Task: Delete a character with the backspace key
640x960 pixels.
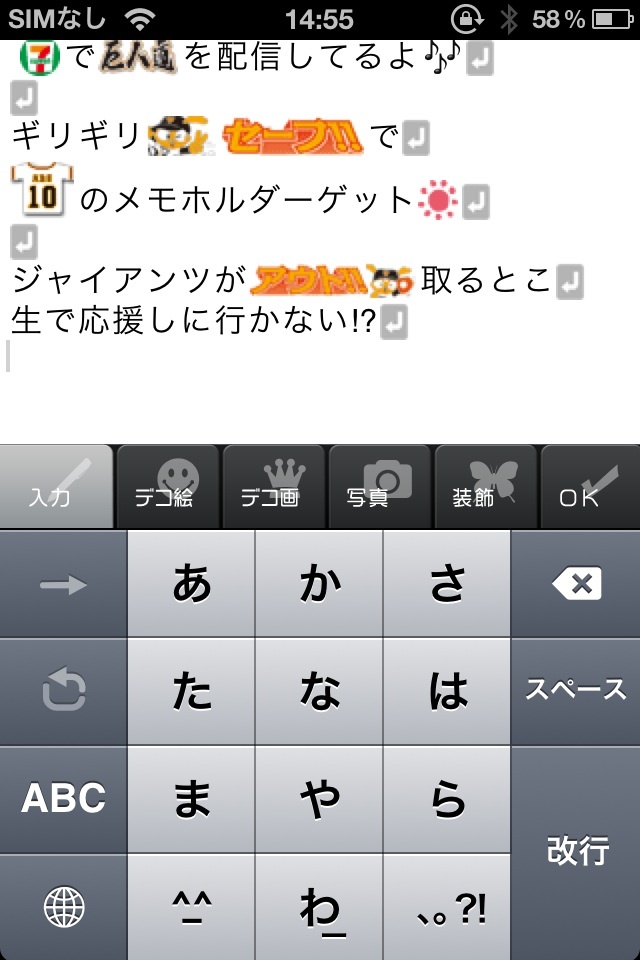Action: 576,584
